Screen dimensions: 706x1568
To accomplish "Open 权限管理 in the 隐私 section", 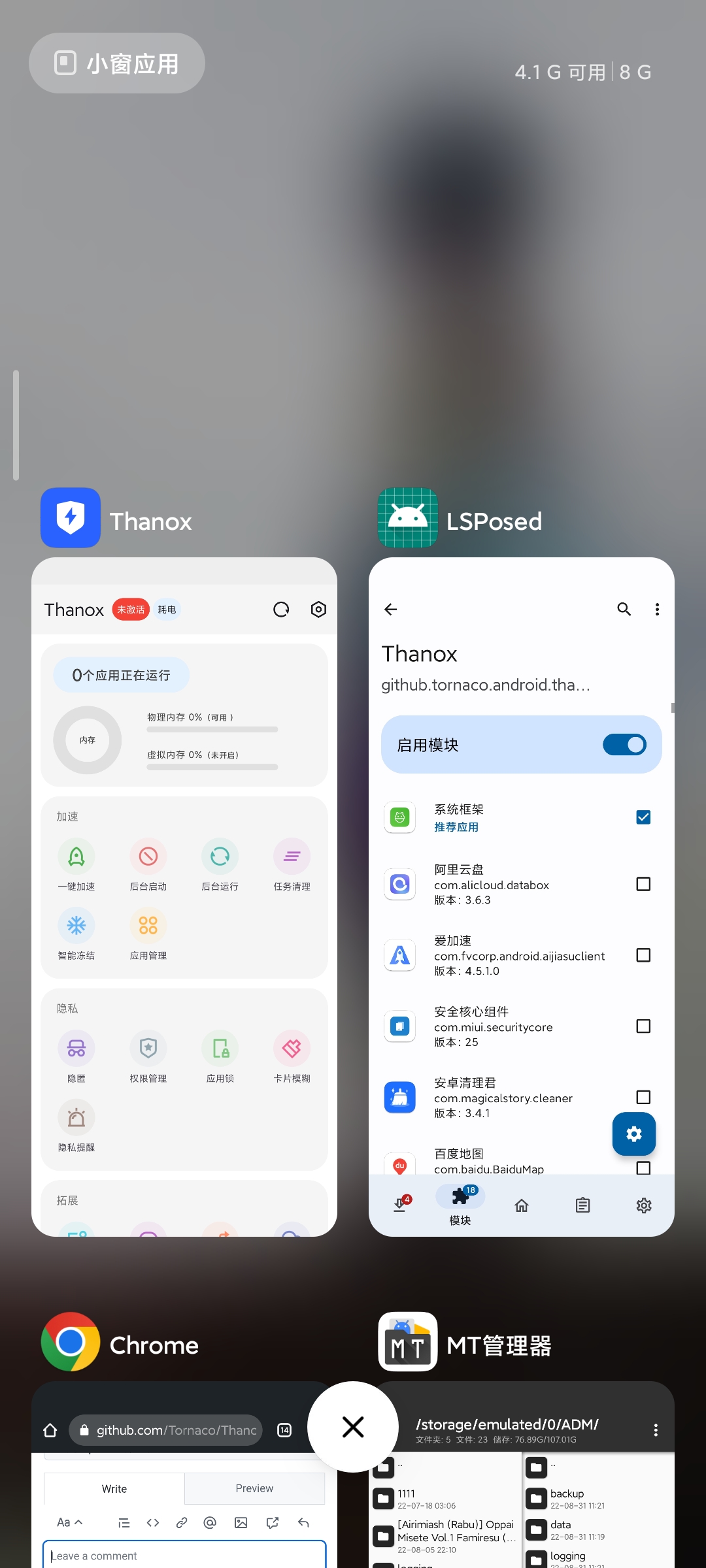I will tap(148, 1048).
